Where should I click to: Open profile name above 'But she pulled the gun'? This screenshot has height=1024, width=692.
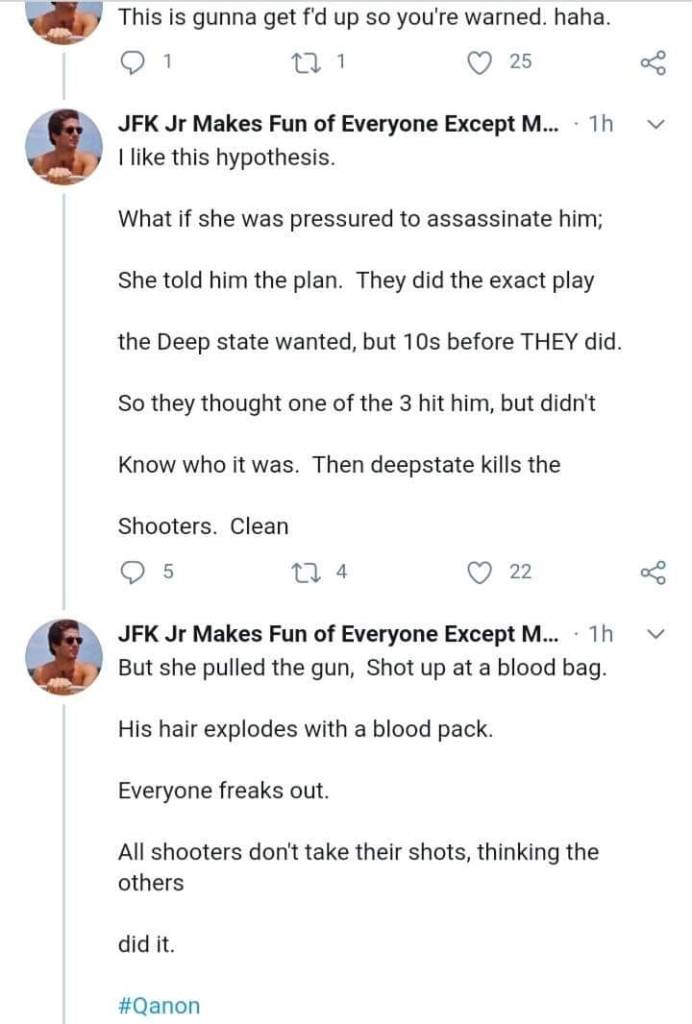click(338, 634)
